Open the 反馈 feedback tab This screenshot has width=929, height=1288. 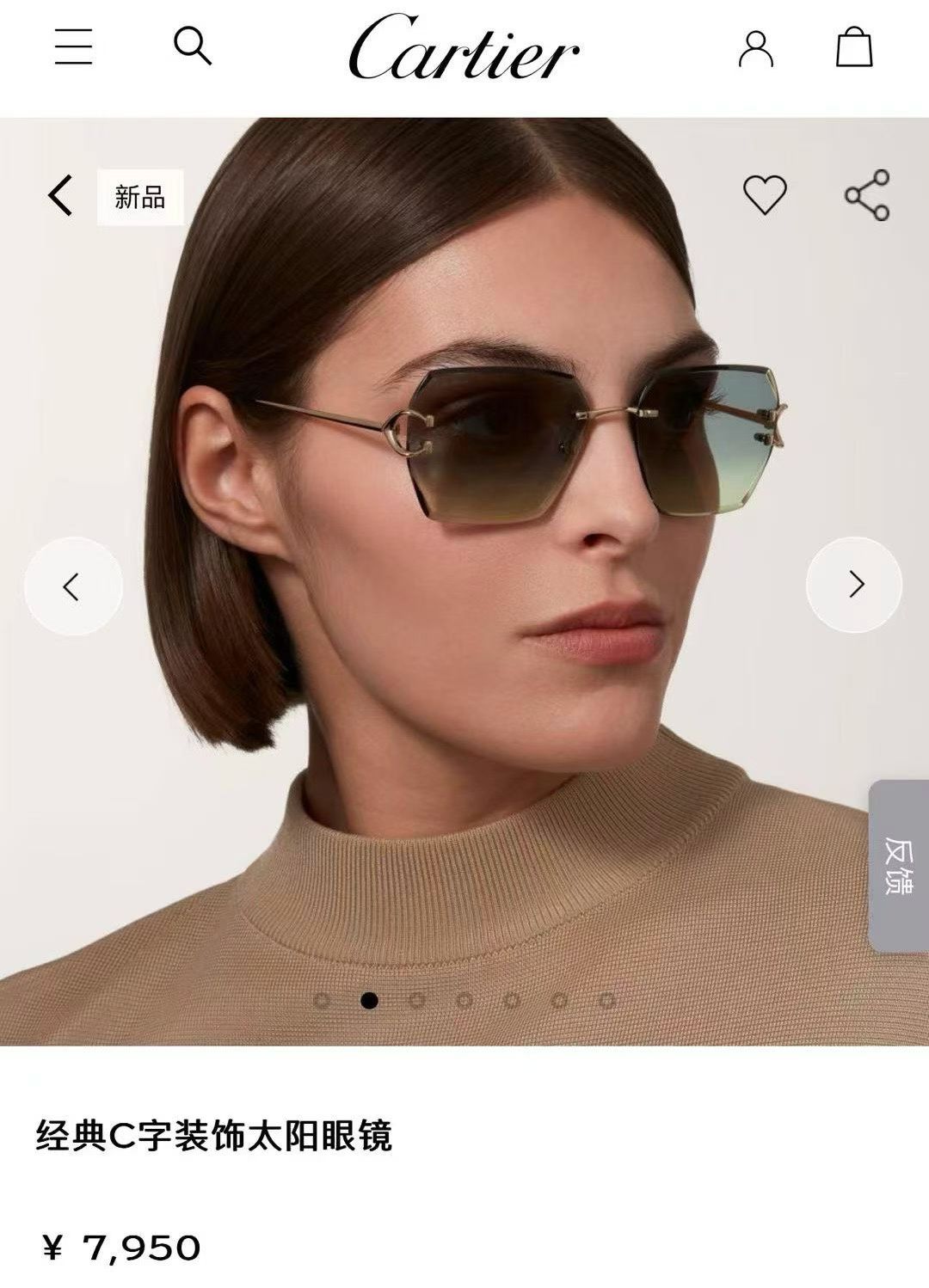coord(900,865)
